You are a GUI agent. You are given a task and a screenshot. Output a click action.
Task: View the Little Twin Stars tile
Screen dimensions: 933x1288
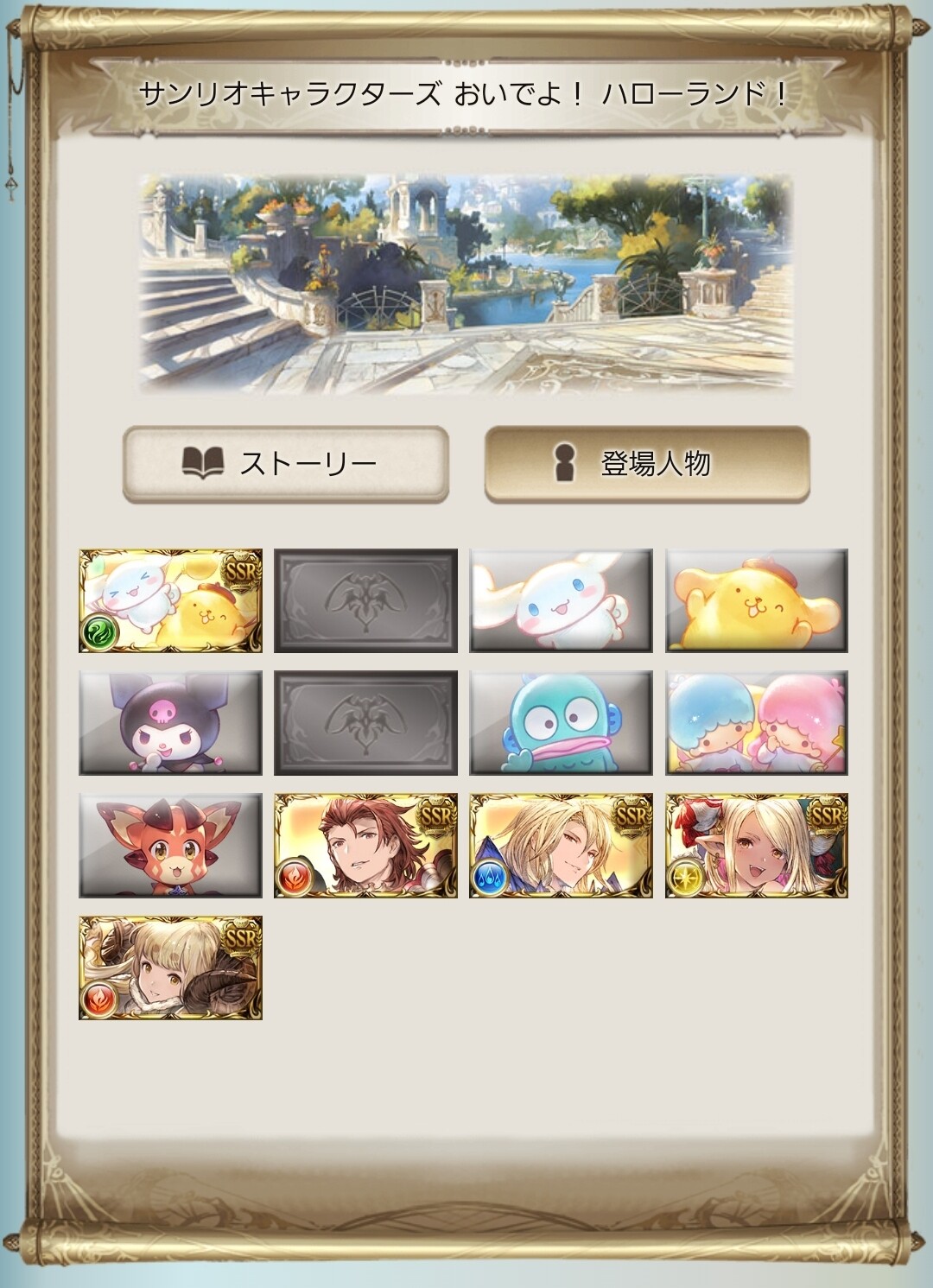pyautogui.click(x=756, y=723)
